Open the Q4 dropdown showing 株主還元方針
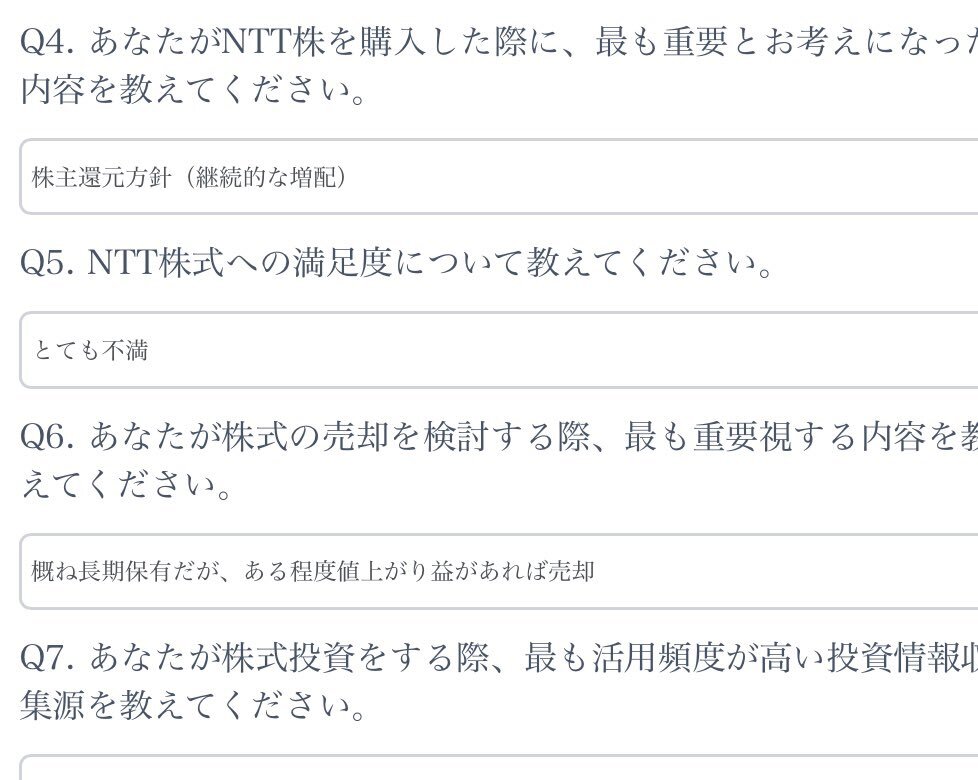The width and height of the screenshot is (978, 780). tap(500, 178)
